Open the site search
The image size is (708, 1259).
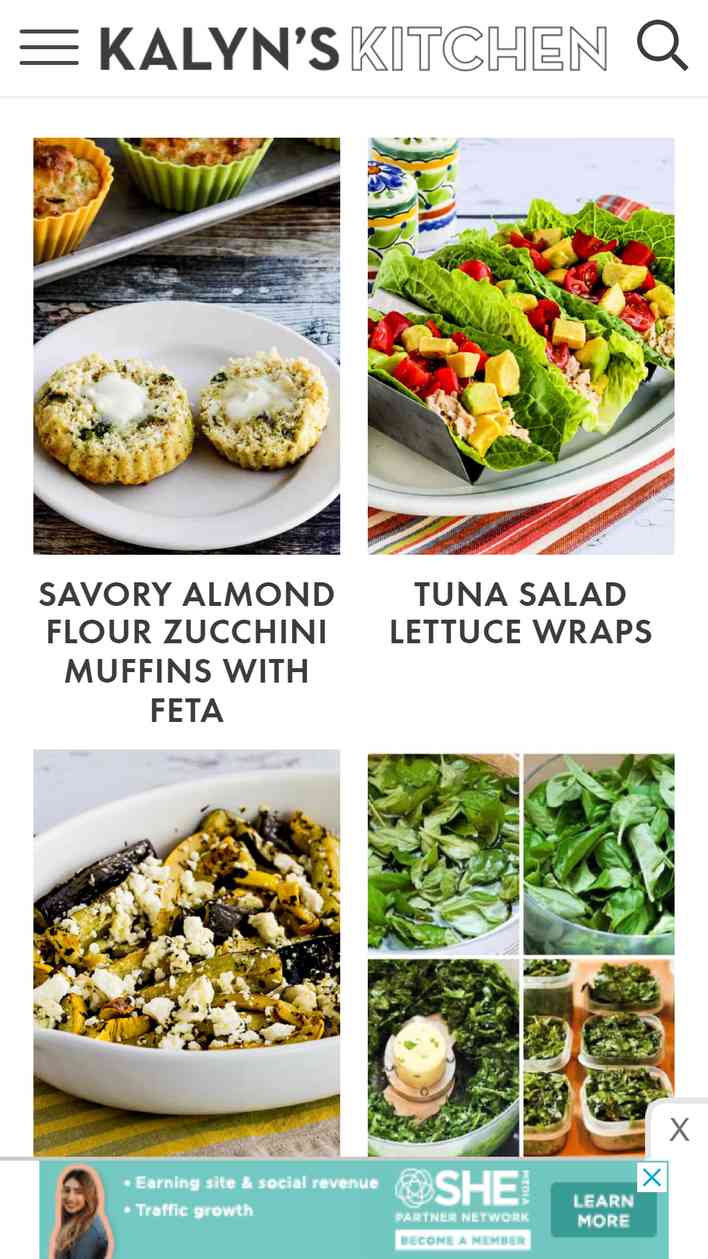[661, 46]
